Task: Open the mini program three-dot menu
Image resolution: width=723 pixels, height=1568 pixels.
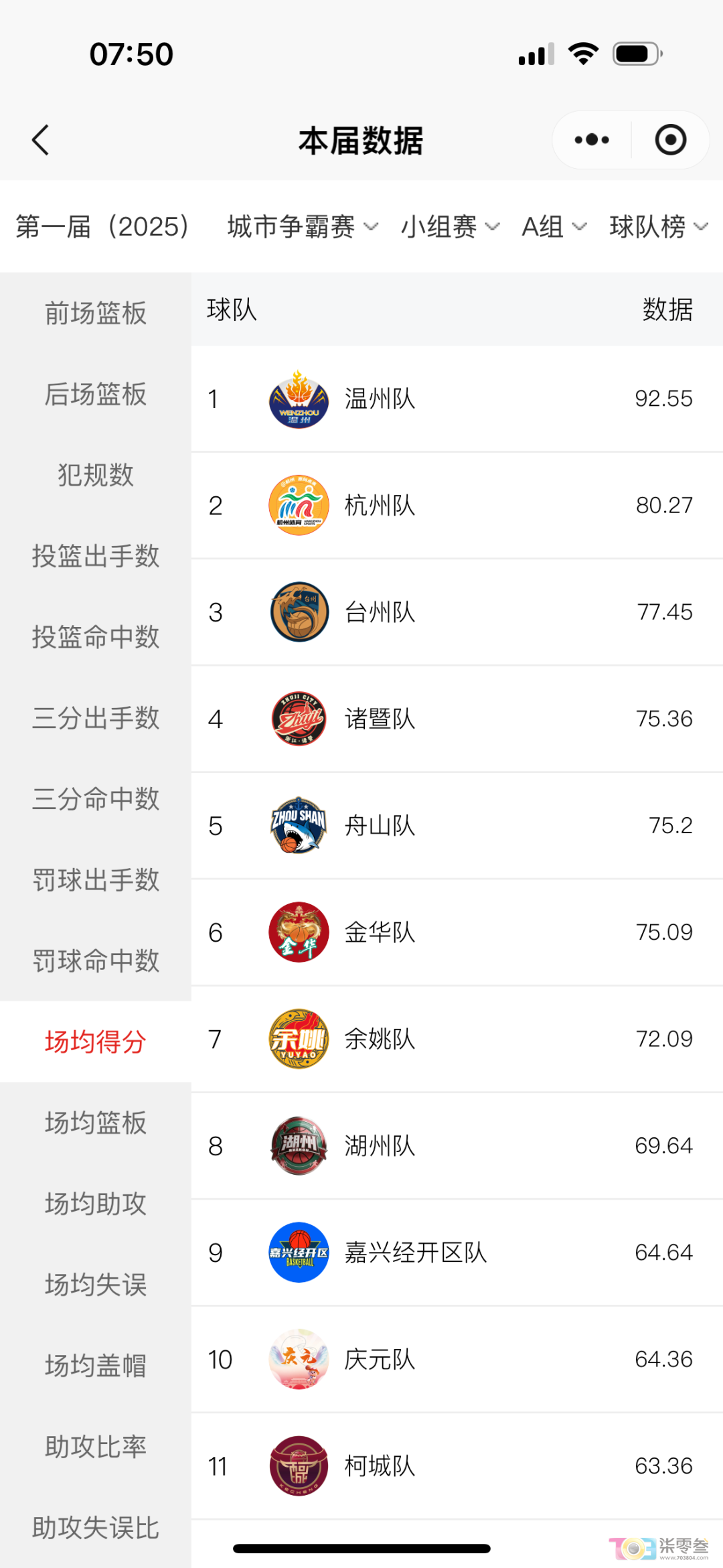Action: 592,140
